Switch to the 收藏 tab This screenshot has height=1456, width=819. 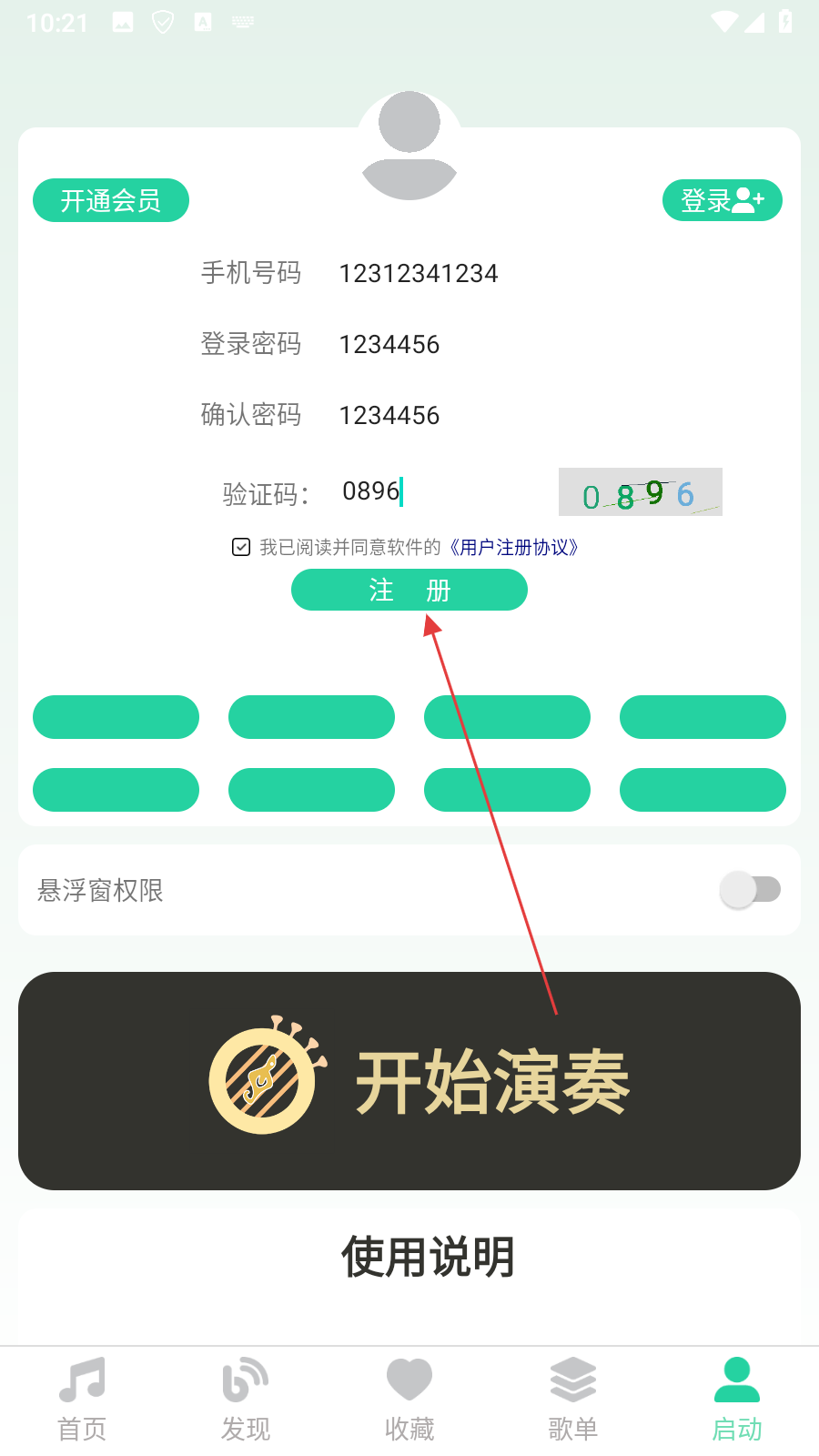coord(409,1400)
